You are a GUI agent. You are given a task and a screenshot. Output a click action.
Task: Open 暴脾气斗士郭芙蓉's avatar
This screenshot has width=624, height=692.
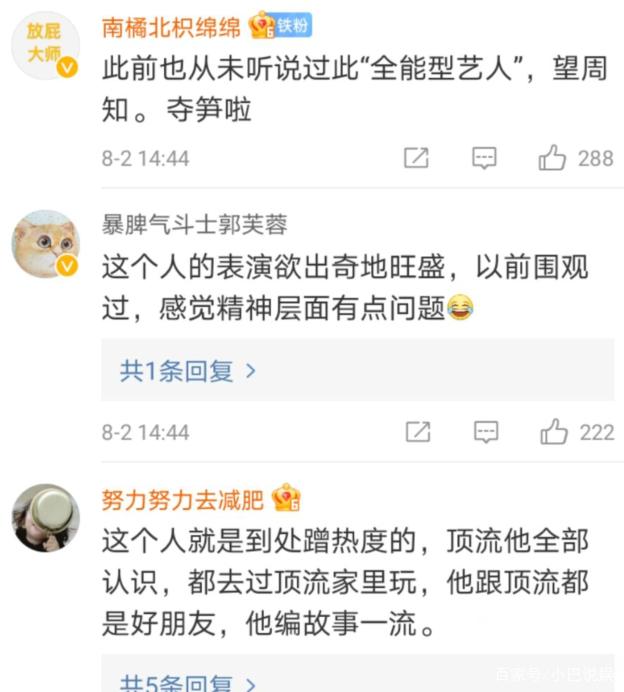(45, 243)
